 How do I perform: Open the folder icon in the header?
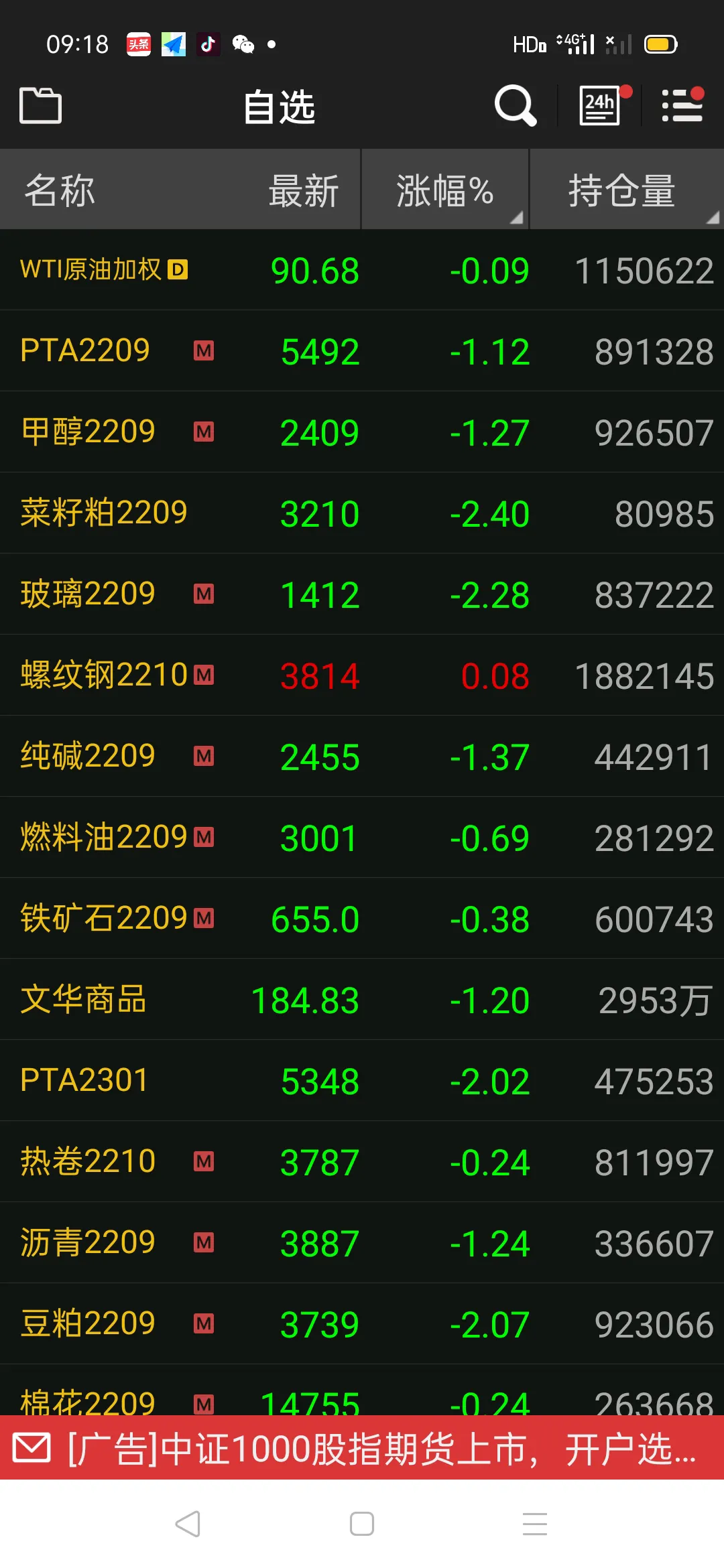click(x=40, y=106)
